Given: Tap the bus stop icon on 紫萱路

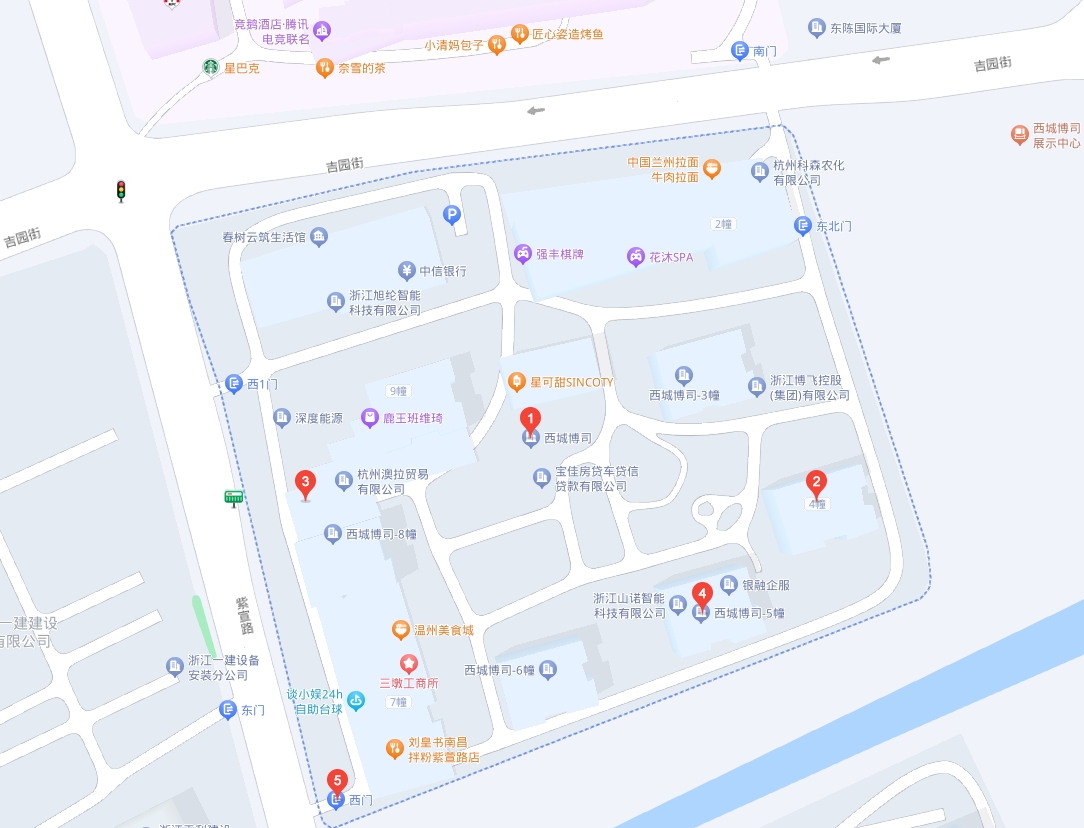Looking at the screenshot, I should (x=234, y=497).
